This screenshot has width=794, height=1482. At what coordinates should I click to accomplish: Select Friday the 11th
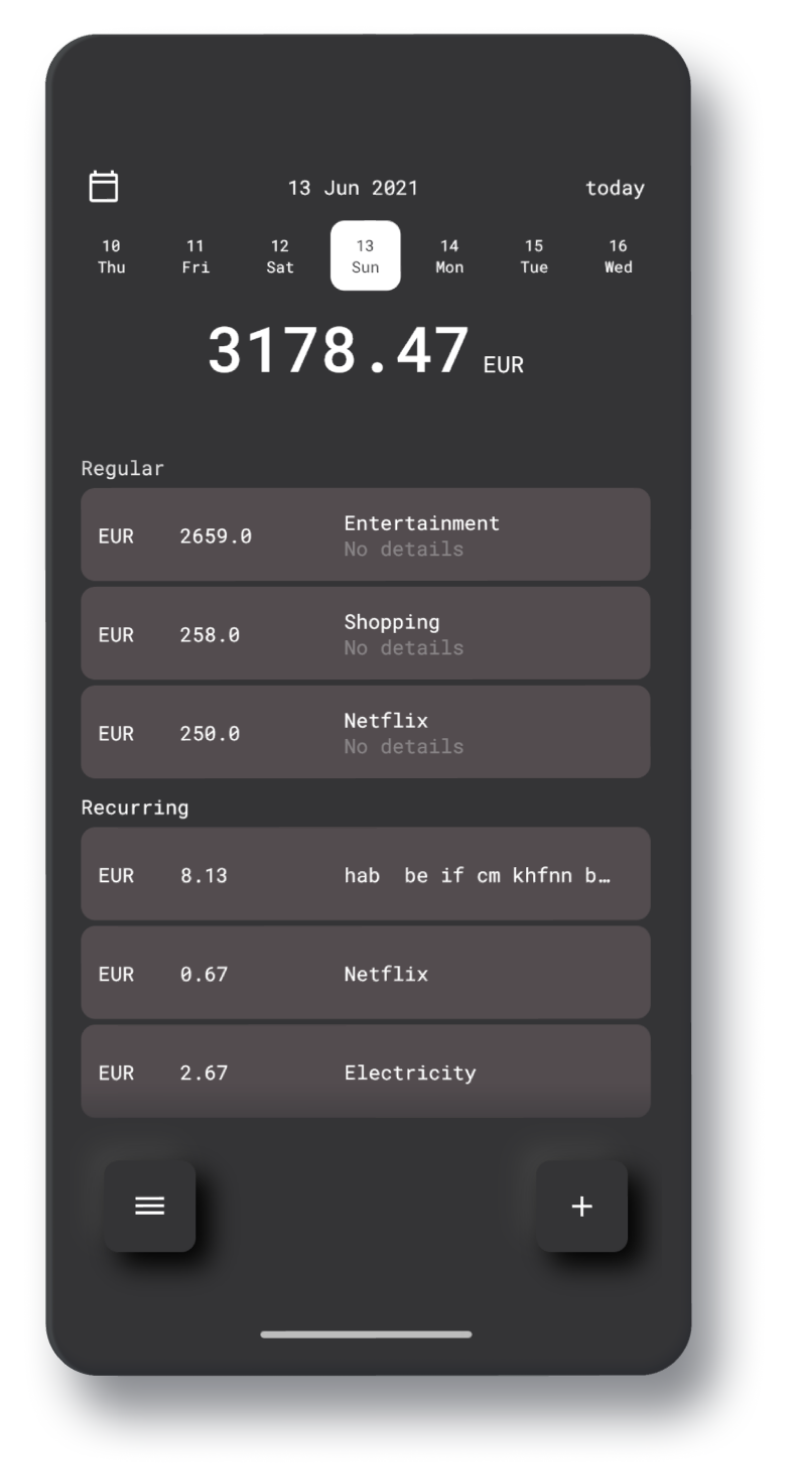click(x=196, y=256)
